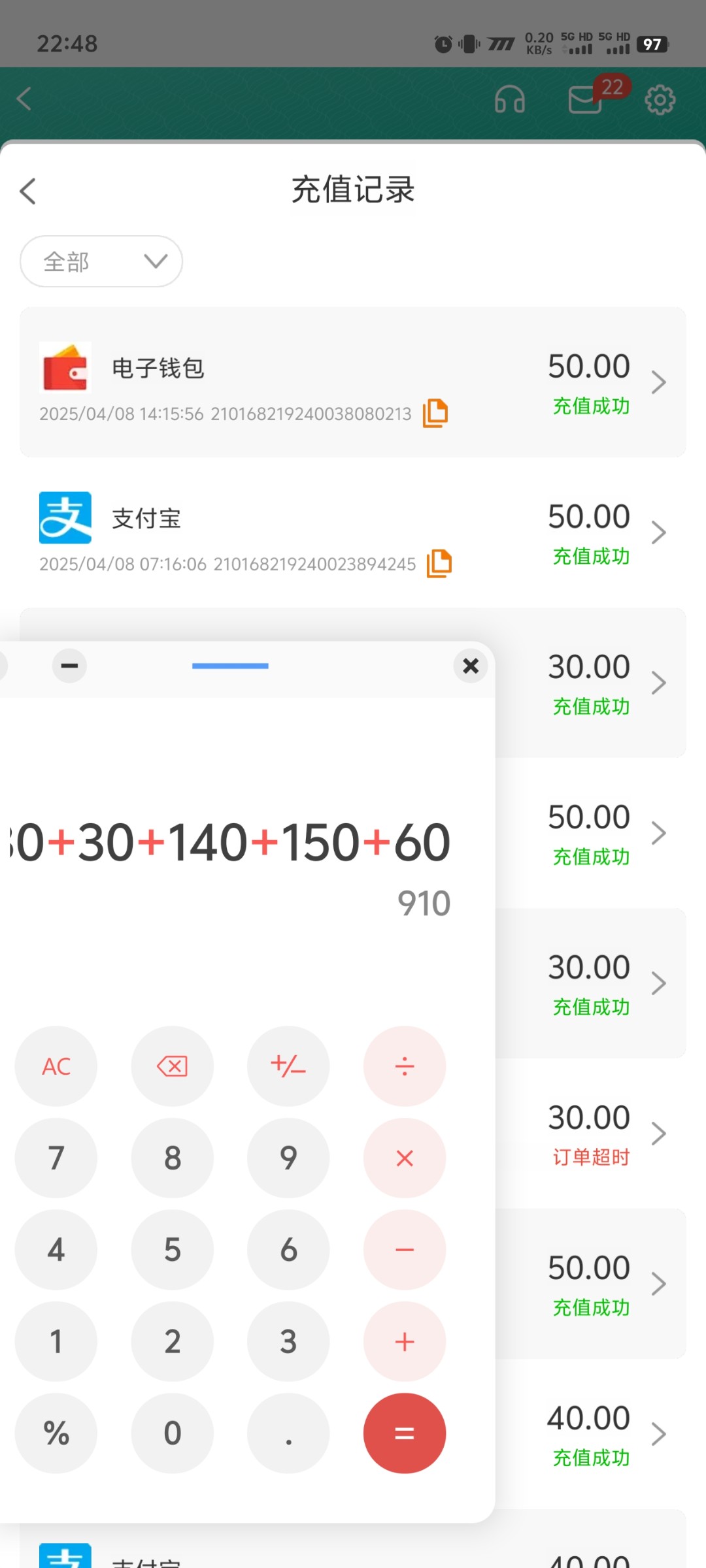The height and width of the screenshot is (1568, 706).
Task: Open the 全部 filter dropdown
Action: click(101, 261)
